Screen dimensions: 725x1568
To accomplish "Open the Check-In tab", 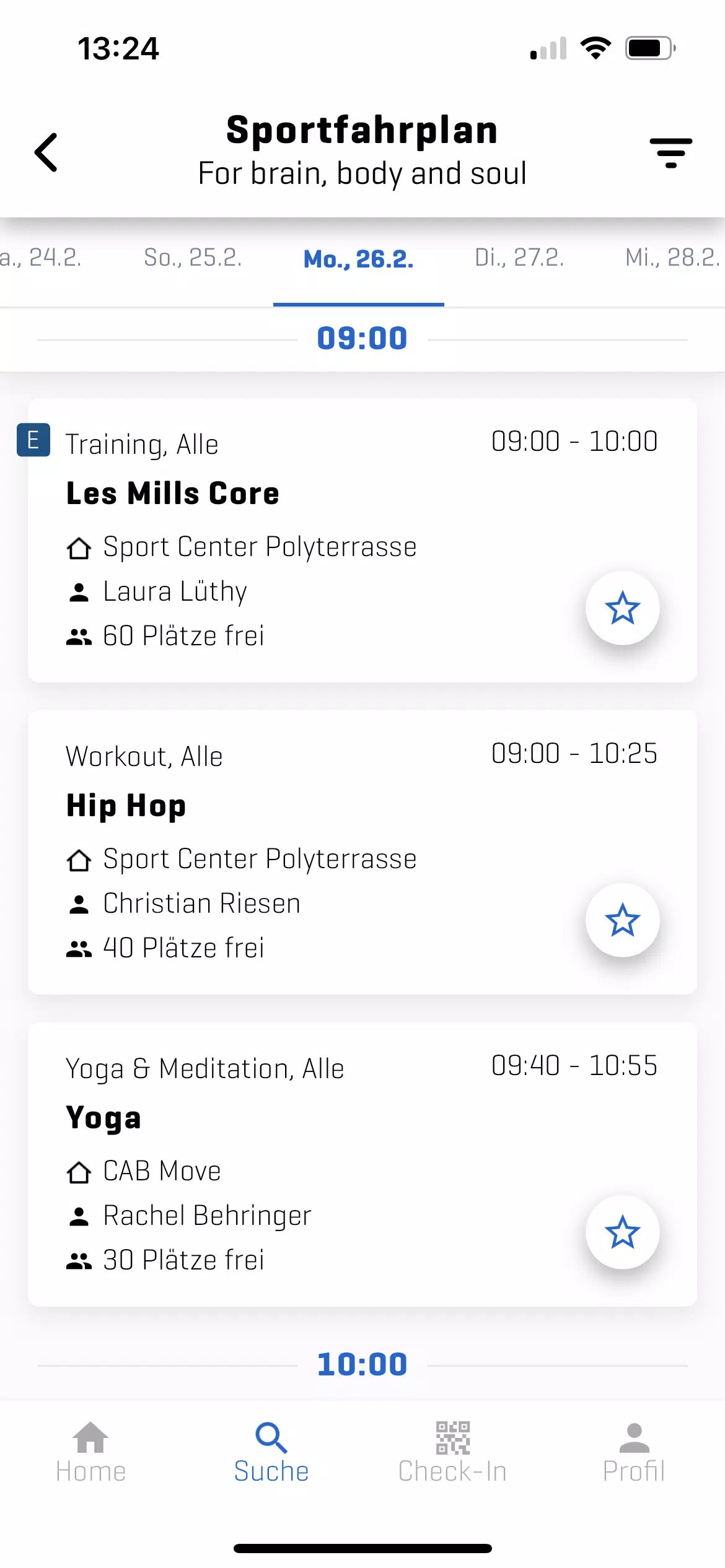I will point(453,1453).
